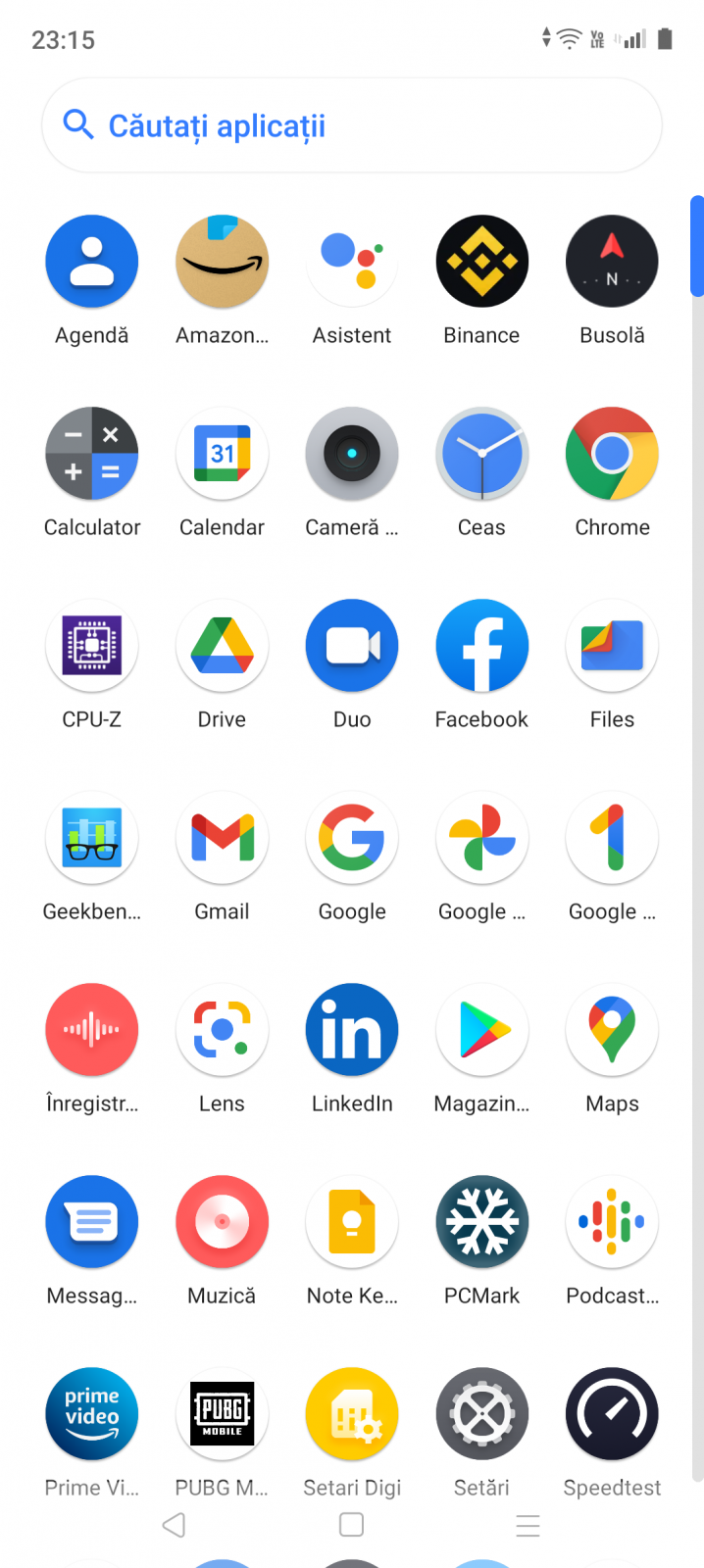Open CPU-Z
This screenshot has width=704, height=1568.
pyautogui.click(x=91, y=646)
